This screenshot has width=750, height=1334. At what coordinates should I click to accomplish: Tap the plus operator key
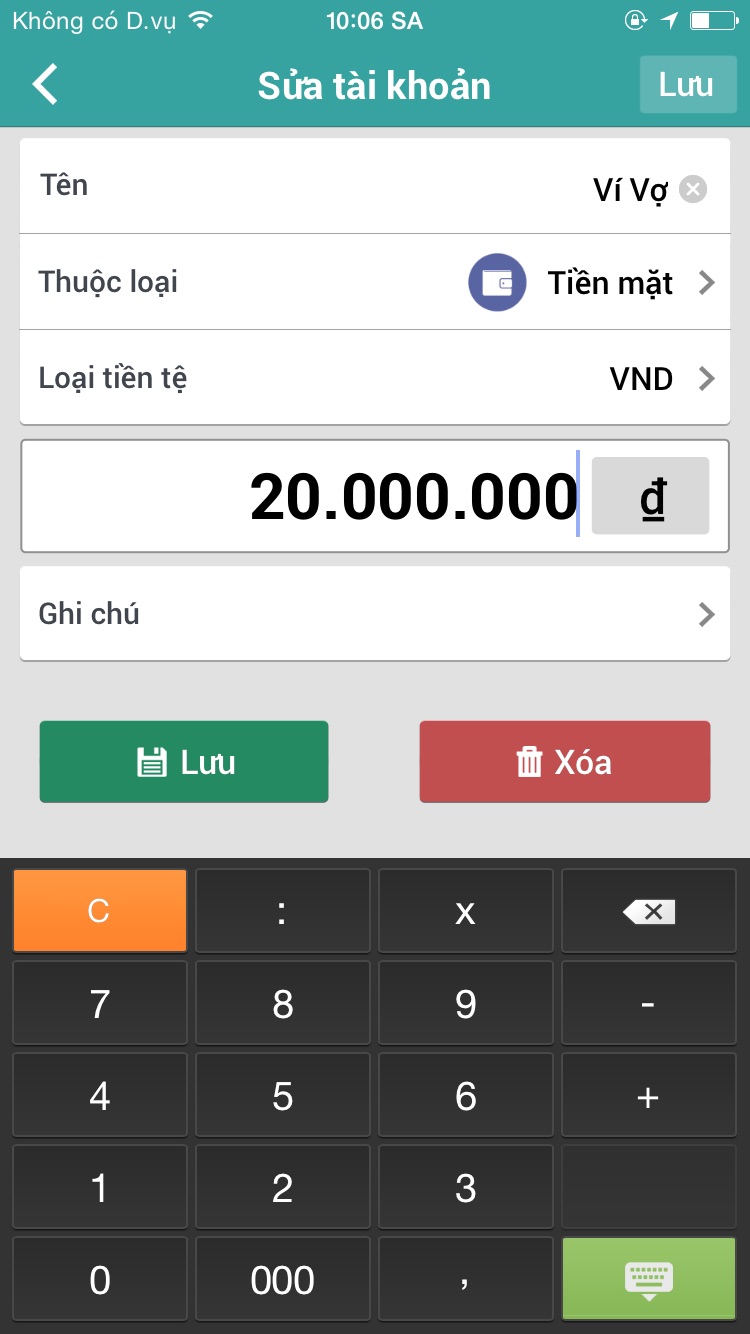click(648, 1096)
